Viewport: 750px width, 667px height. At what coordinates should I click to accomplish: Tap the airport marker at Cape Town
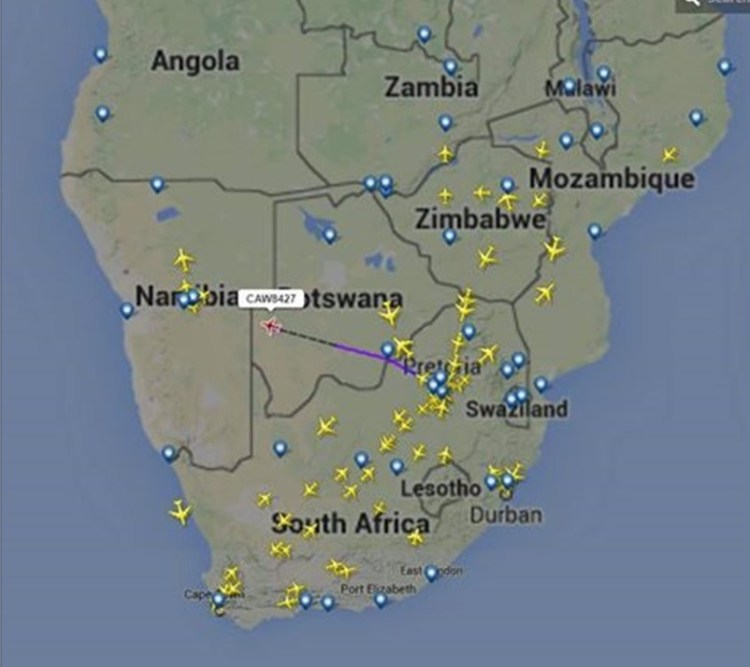click(219, 600)
